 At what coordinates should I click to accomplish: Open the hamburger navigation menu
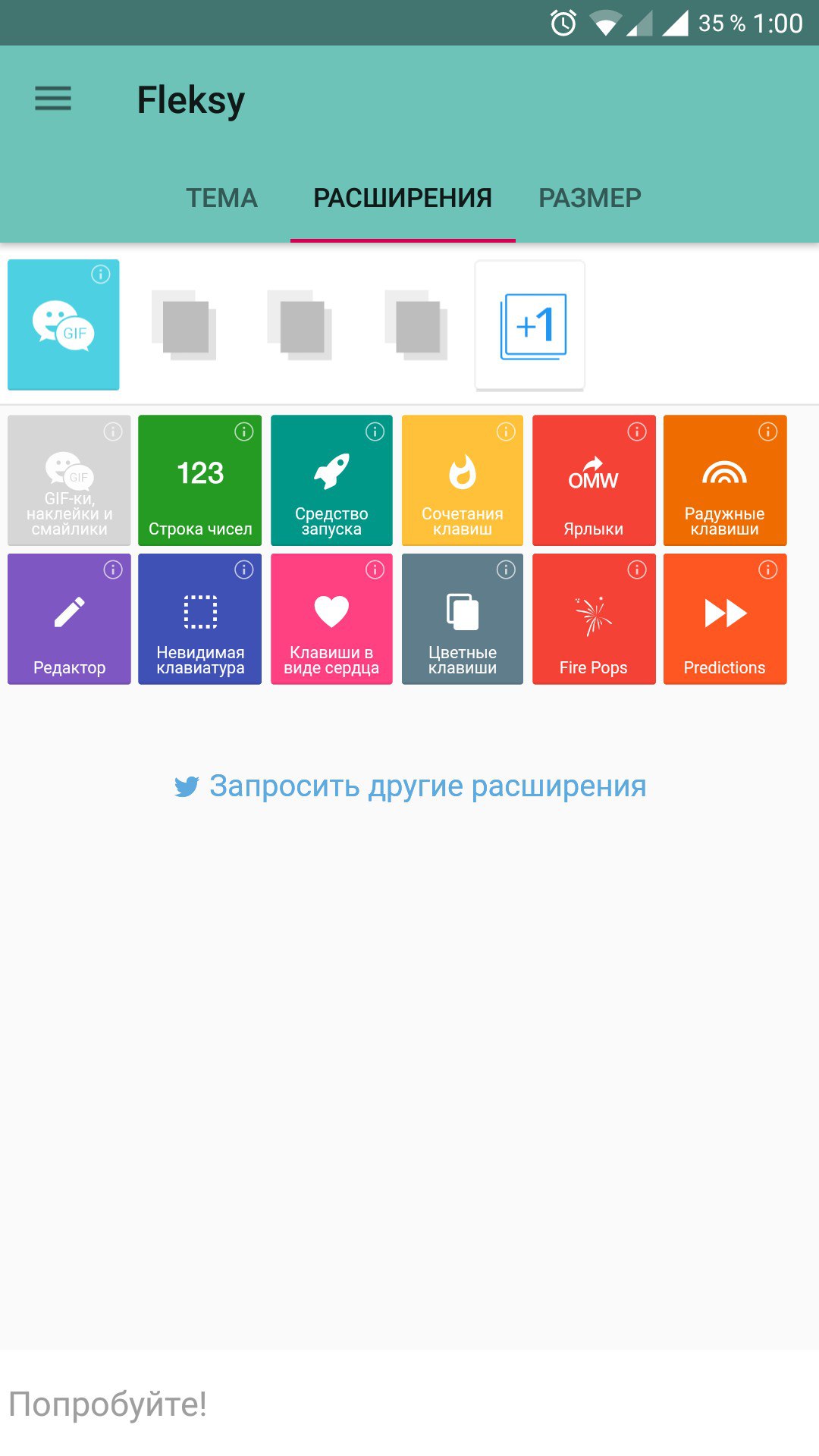click(x=53, y=99)
